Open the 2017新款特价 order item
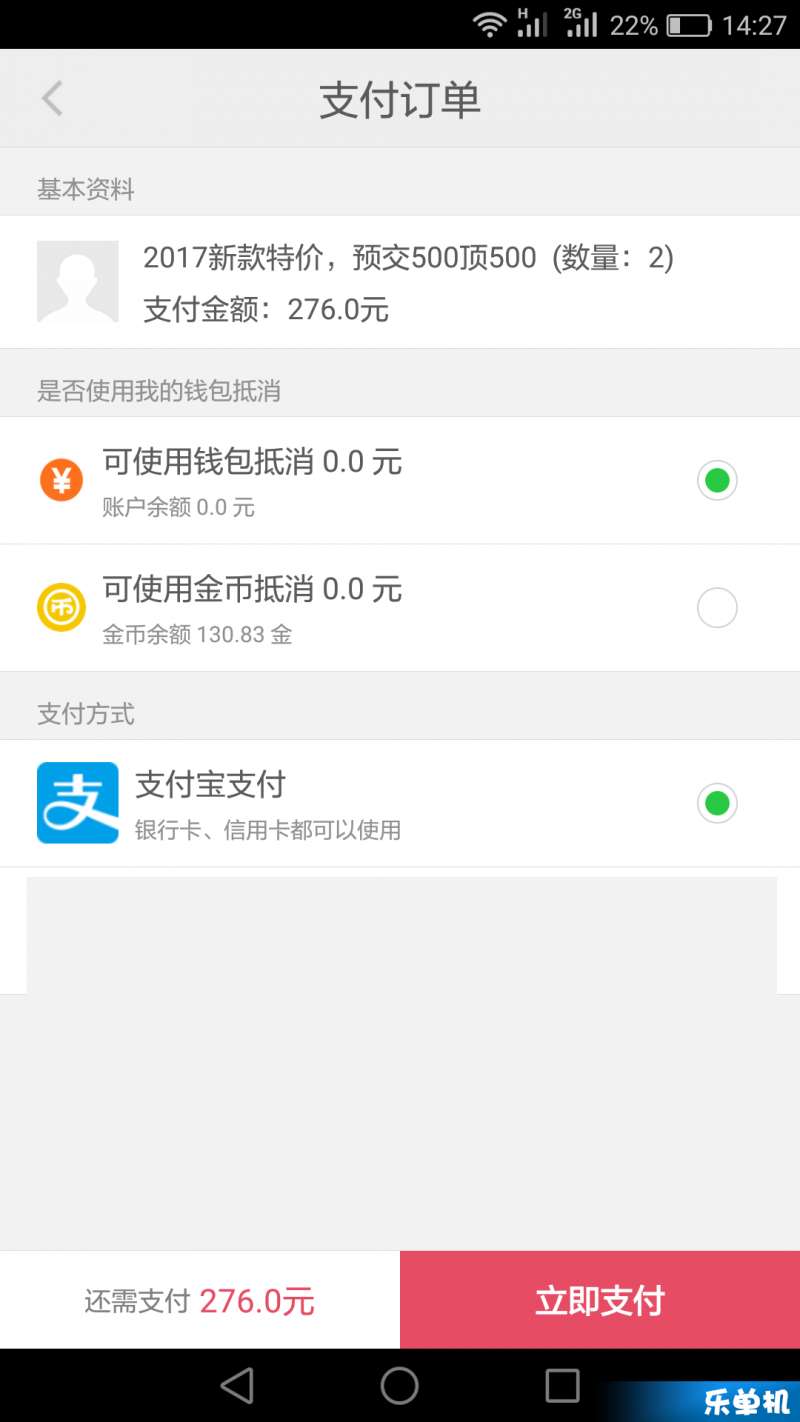The height and width of the screenshot is (1422, 800). tap(400, 282)
